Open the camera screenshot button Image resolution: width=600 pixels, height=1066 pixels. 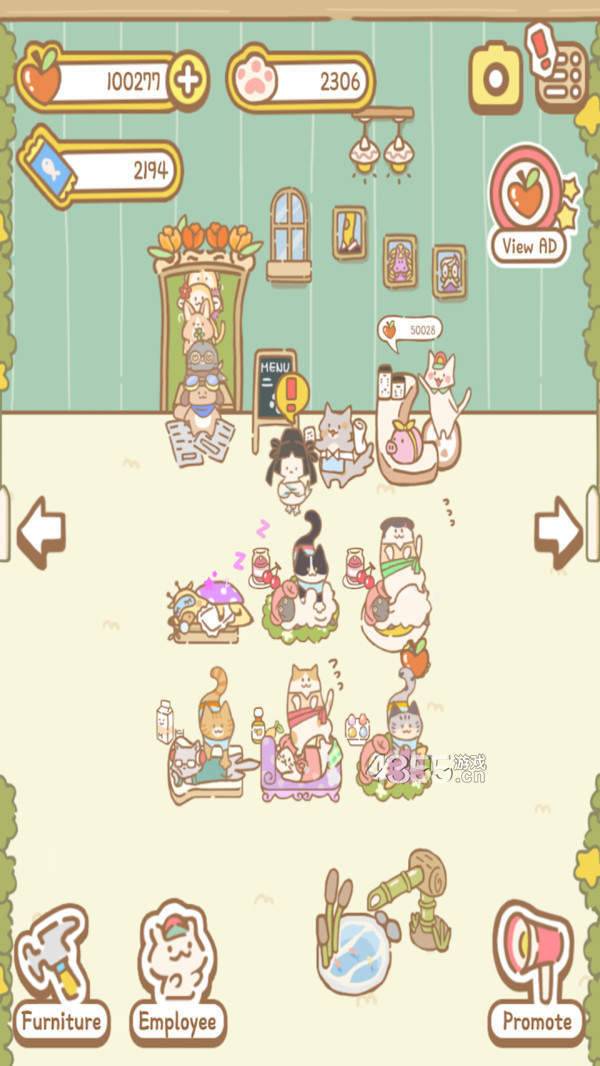[x=496, y=78]
